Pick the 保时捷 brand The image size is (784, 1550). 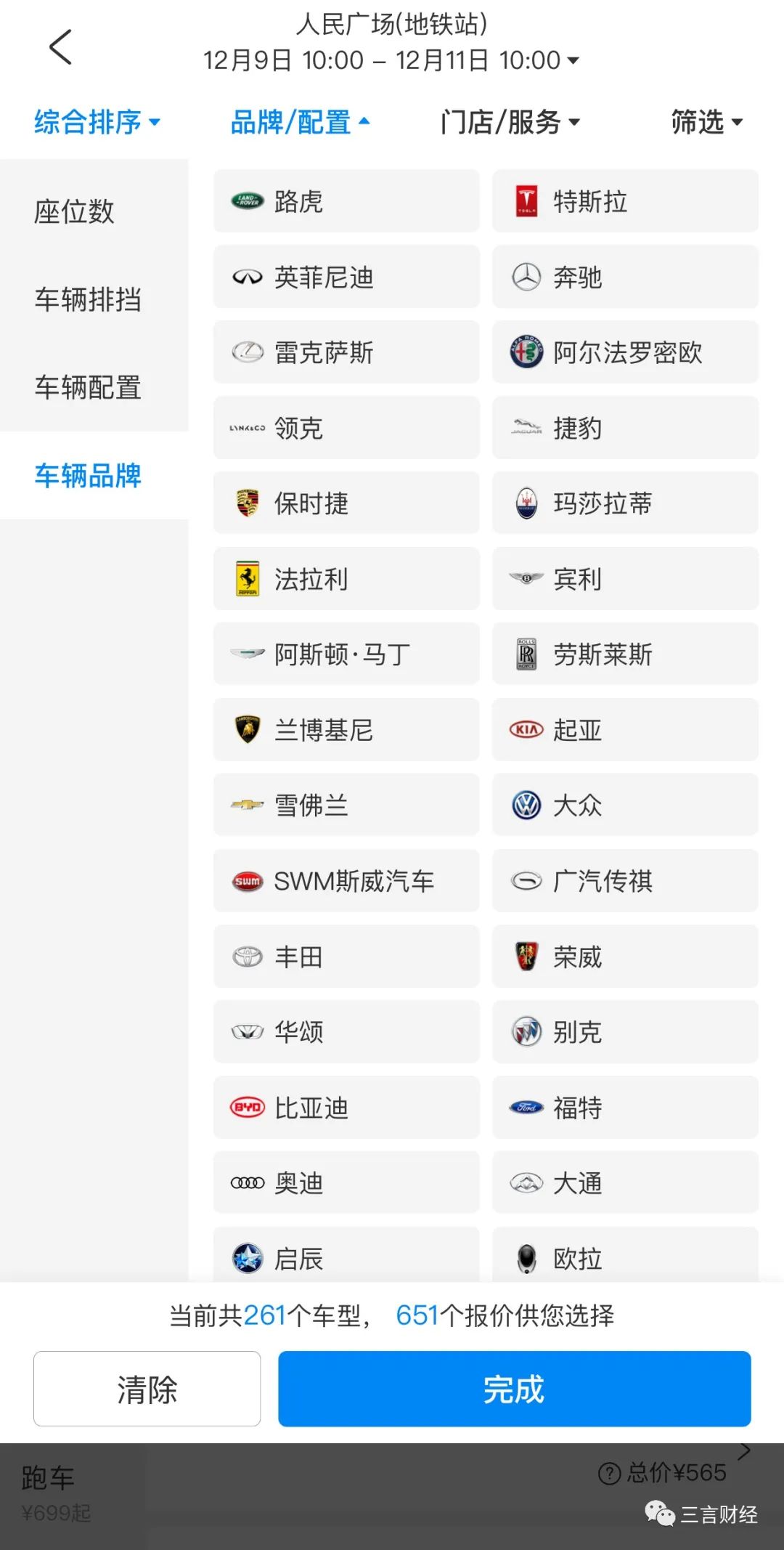(346, 503)
